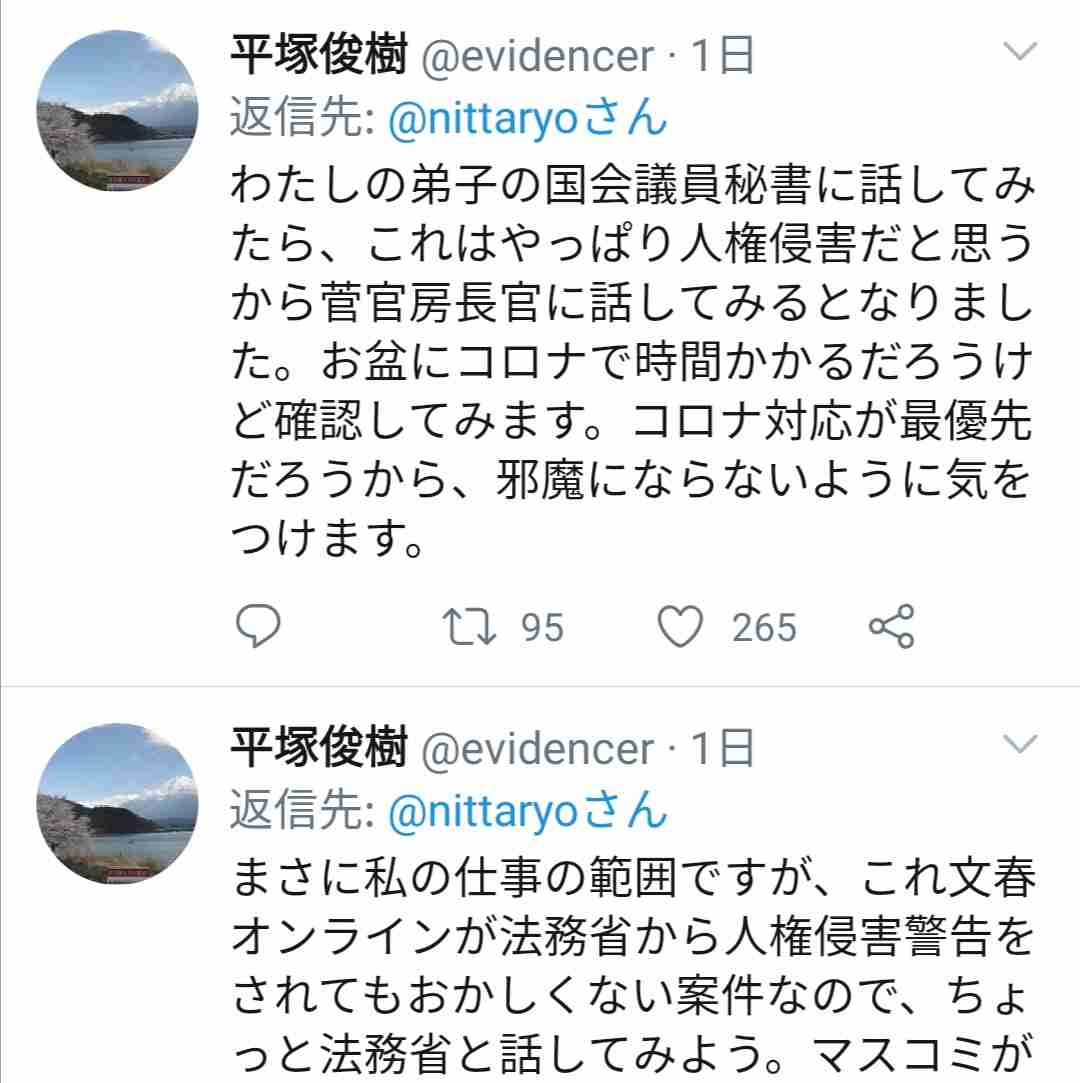Open dropdown menu on the 文春オンライン tweet
The width and height of the screenshot is (1080, 1083).
1021,744
